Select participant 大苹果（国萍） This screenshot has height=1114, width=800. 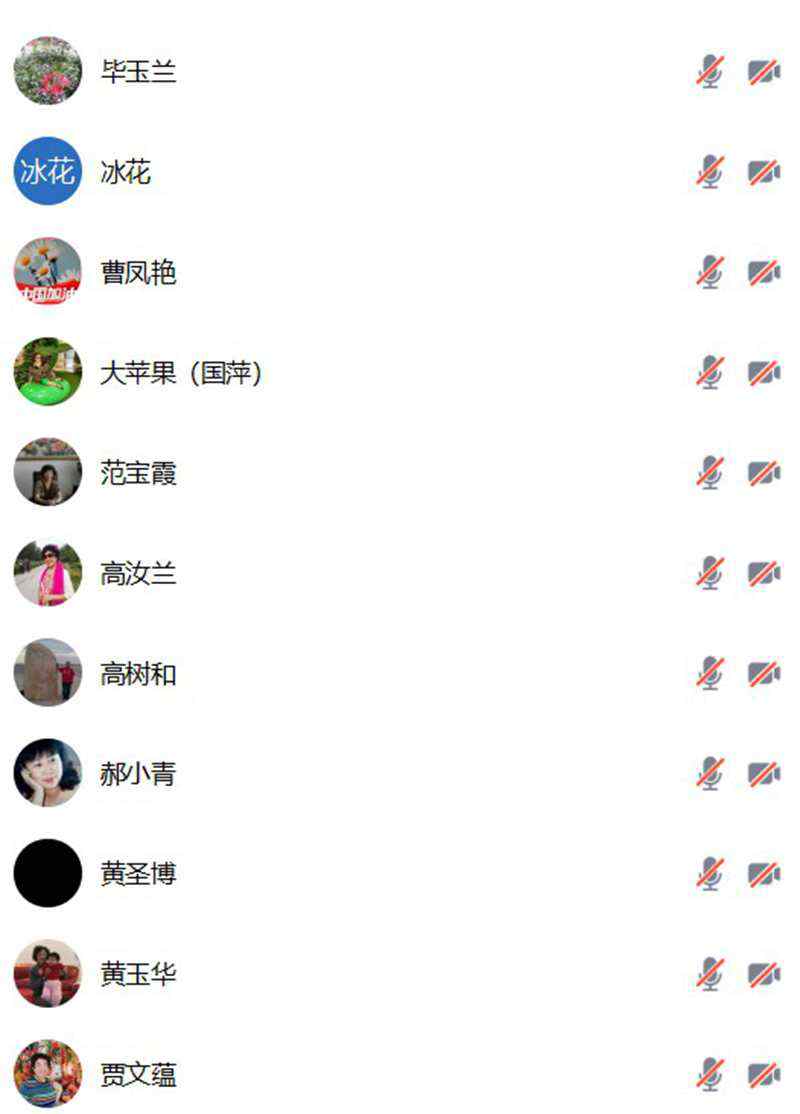coord(180,373)
